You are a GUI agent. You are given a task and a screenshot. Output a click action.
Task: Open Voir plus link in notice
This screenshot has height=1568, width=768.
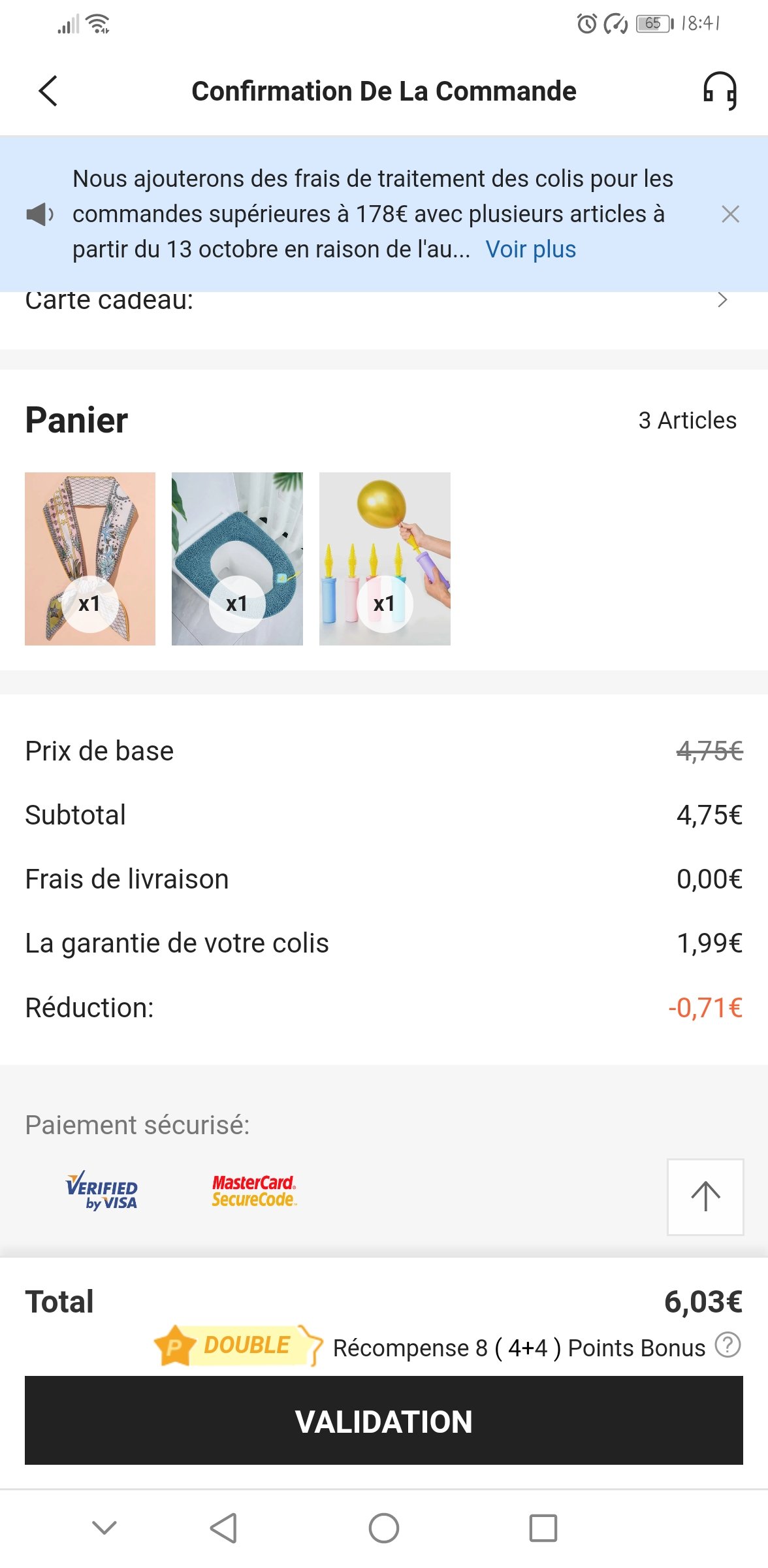pyautogui.click(x=530, y=250)
